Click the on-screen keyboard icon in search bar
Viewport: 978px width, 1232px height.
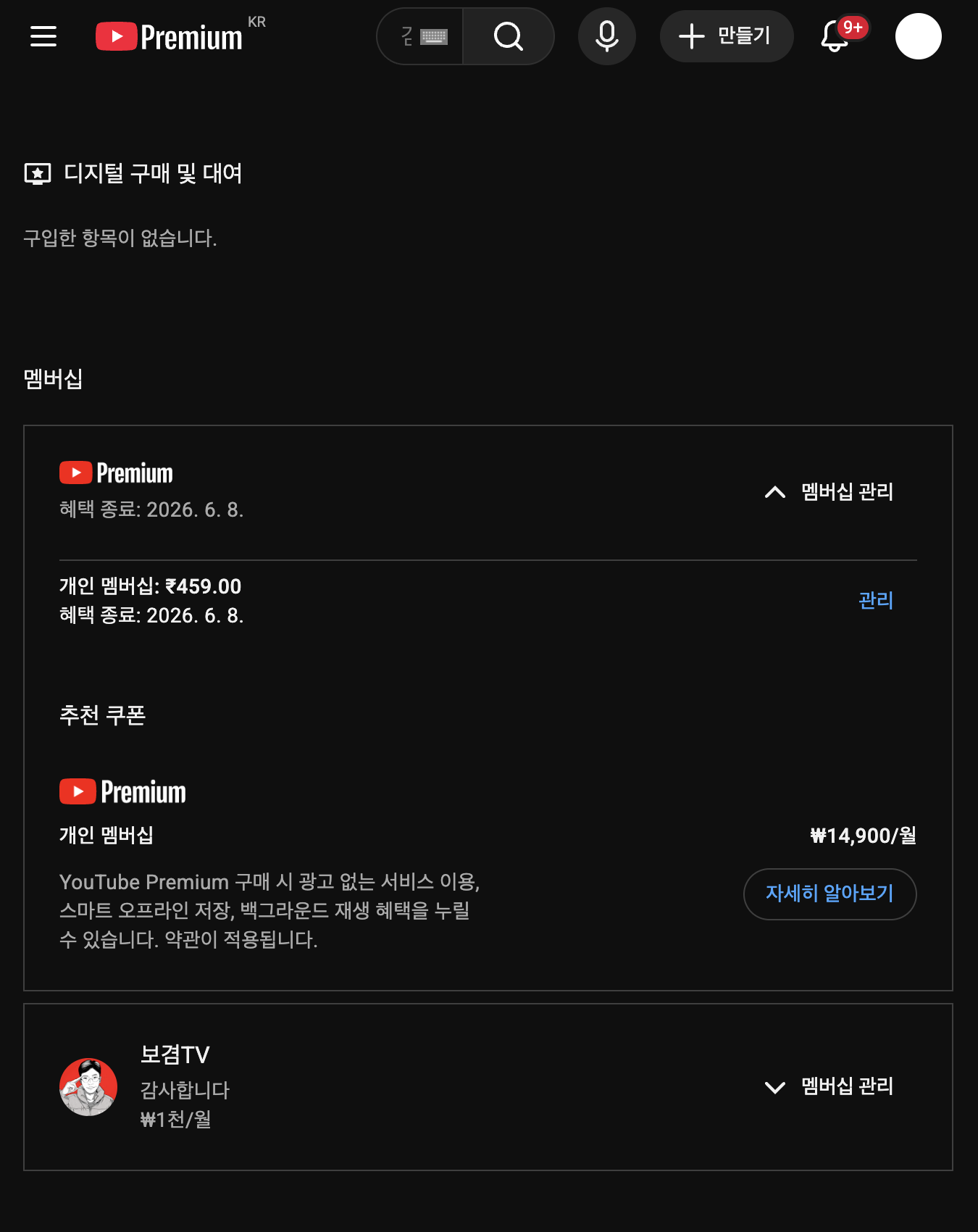click(435, 36)
